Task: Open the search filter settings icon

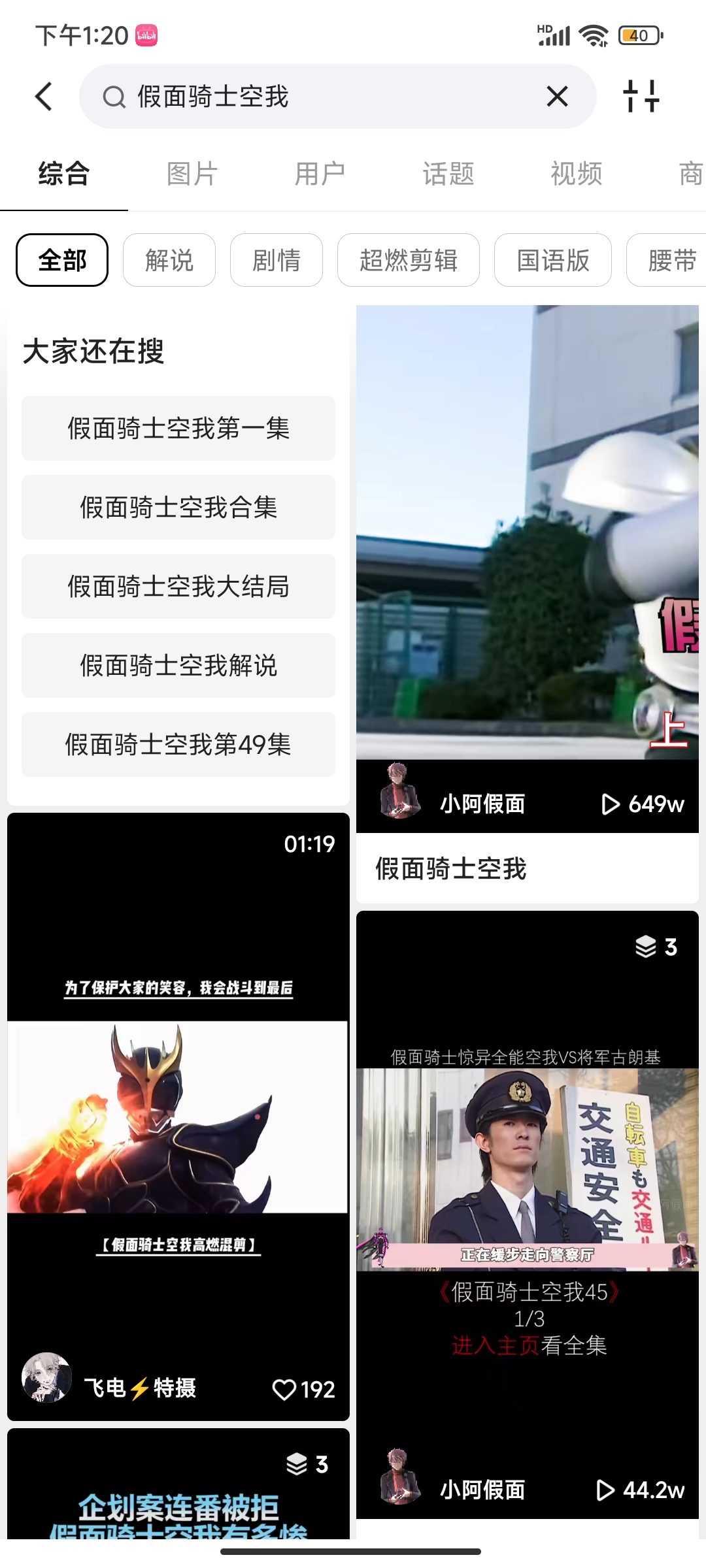Action: point(641,97)
